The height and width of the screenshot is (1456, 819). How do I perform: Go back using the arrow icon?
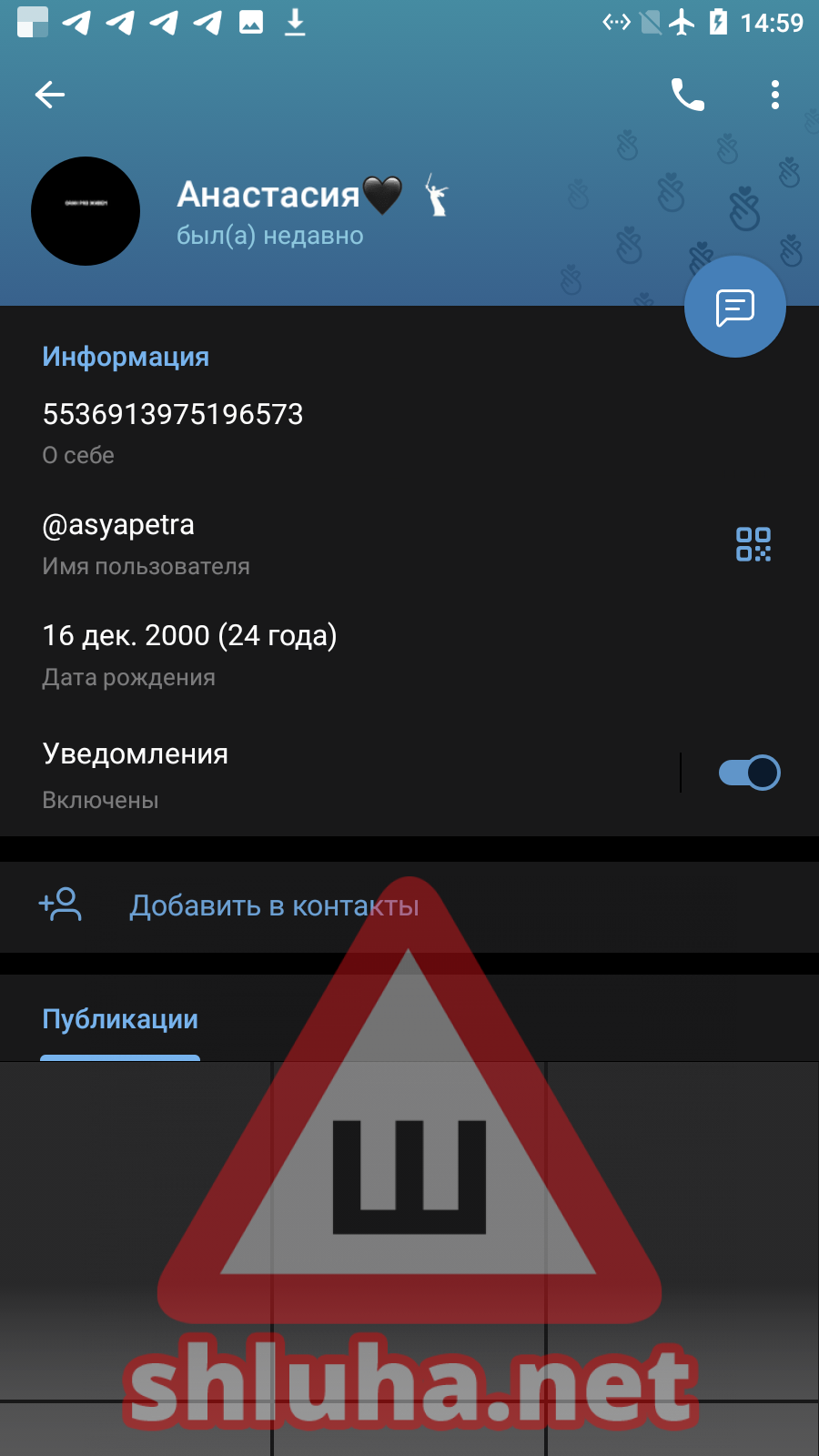50,95
